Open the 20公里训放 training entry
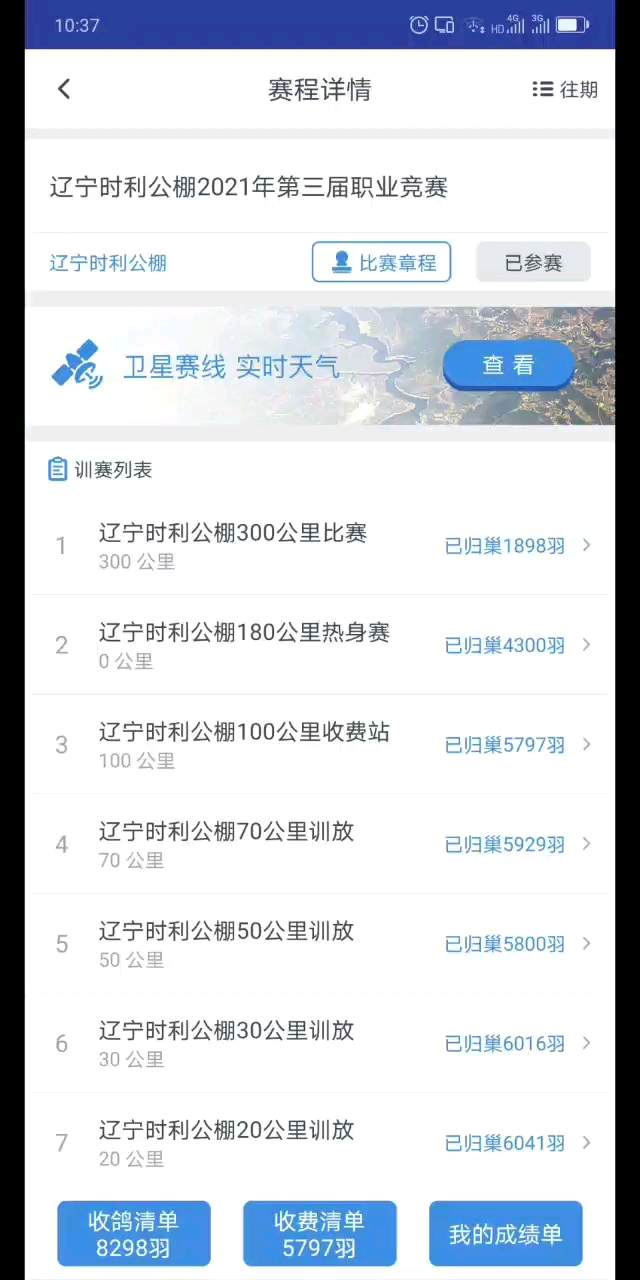The height and width of the screenshot is (1280, 640). point(320,1142)
